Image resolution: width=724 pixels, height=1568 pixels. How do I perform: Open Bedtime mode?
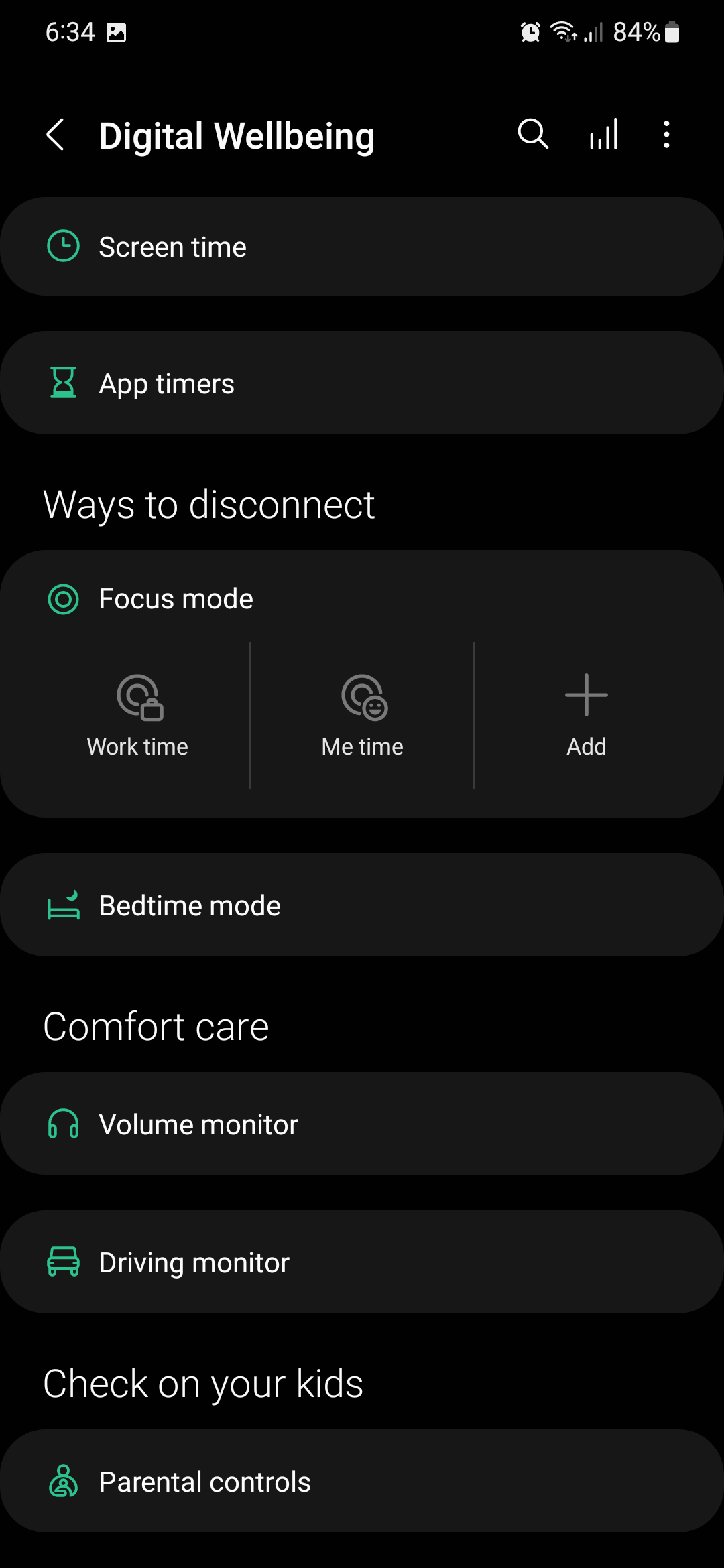pyautogui.click(x=362, y=905)
